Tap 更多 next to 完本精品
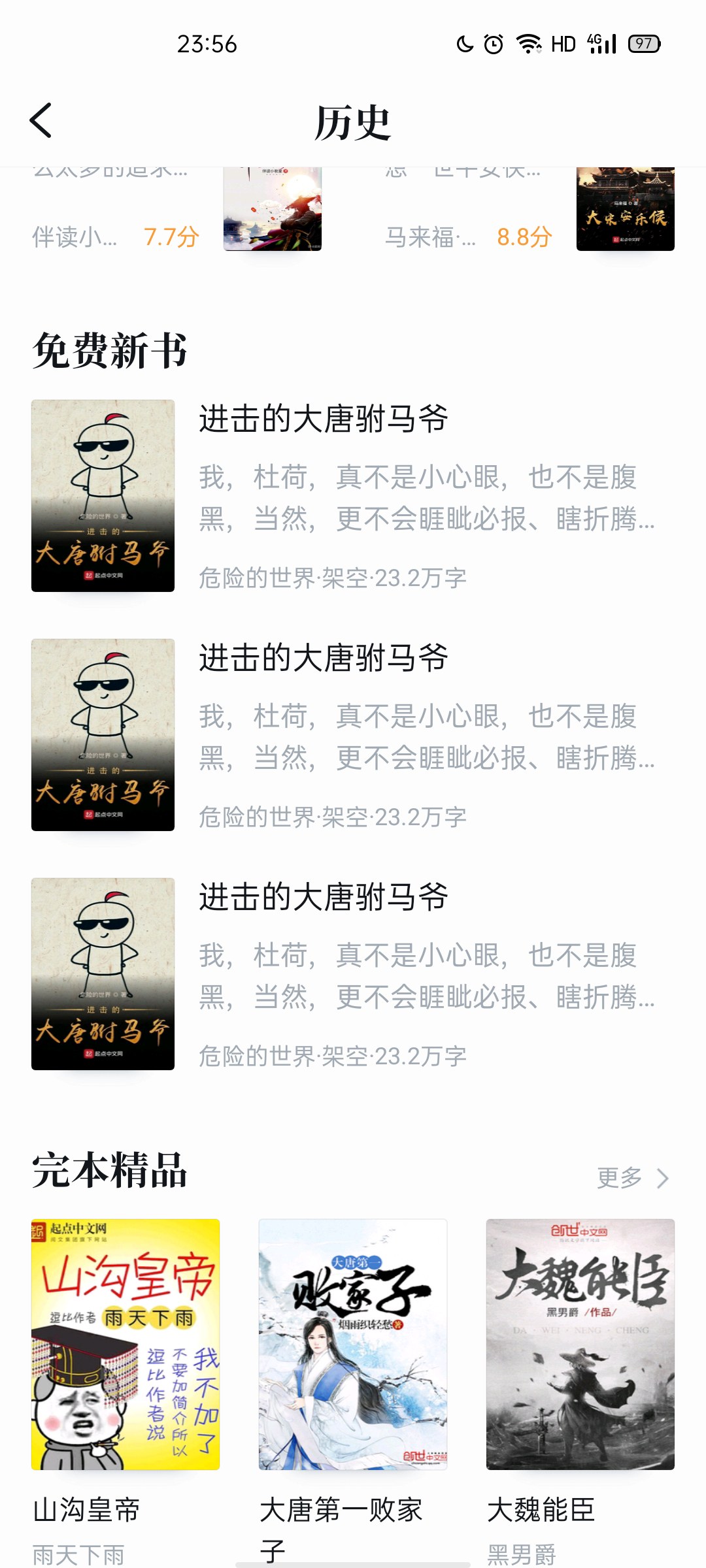This screenshot has height=1568, width=706. click(x=633, y=1178)
